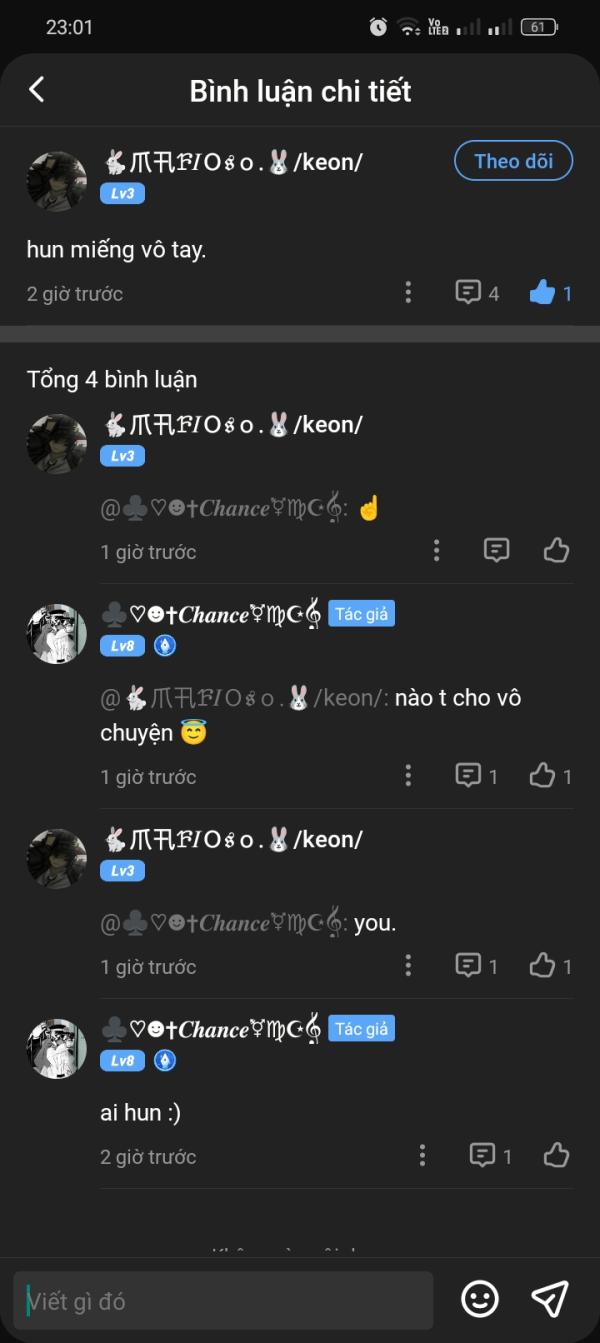Focus the "Viết gì đó" text field
The height and width of the screenshot is (1343, 600).
[x=225, y=1301]
